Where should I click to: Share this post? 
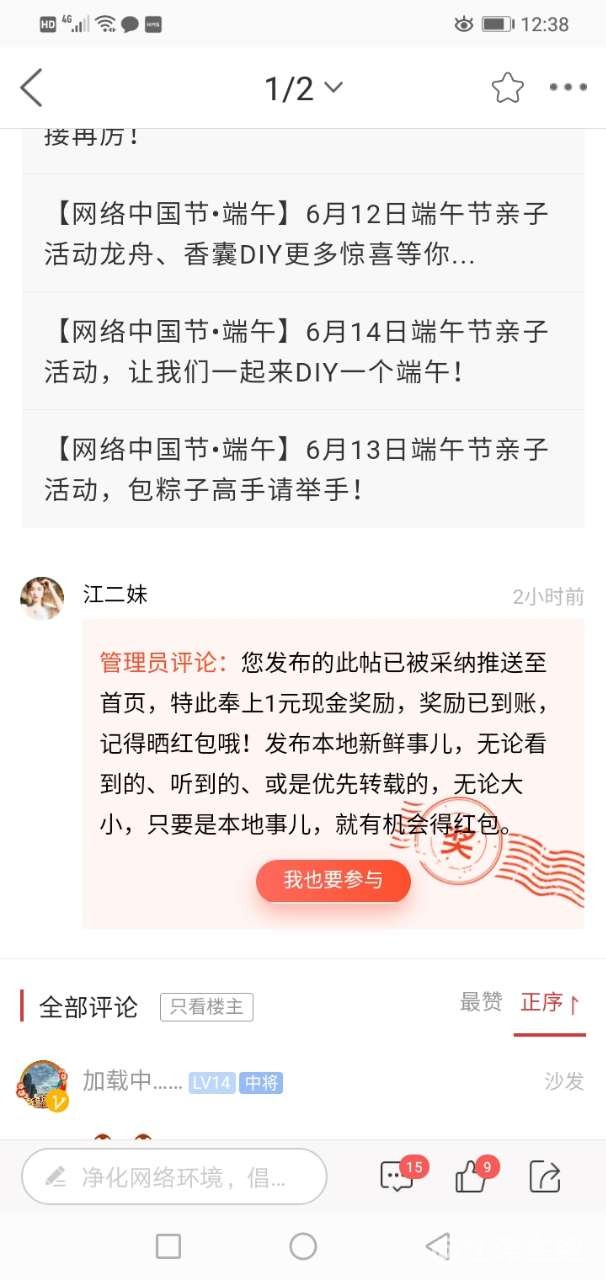545,1176
